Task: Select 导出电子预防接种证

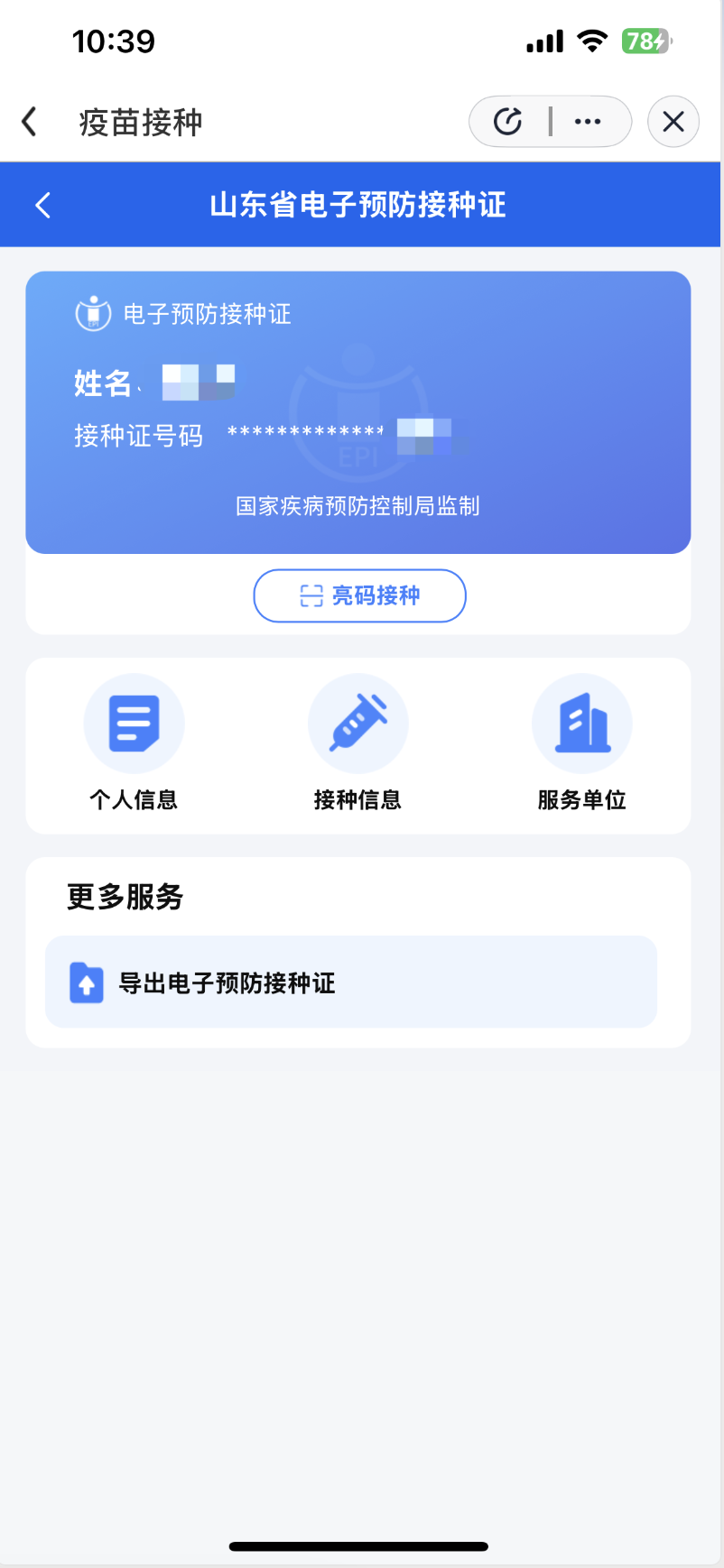Action: (x=350, y=982)
